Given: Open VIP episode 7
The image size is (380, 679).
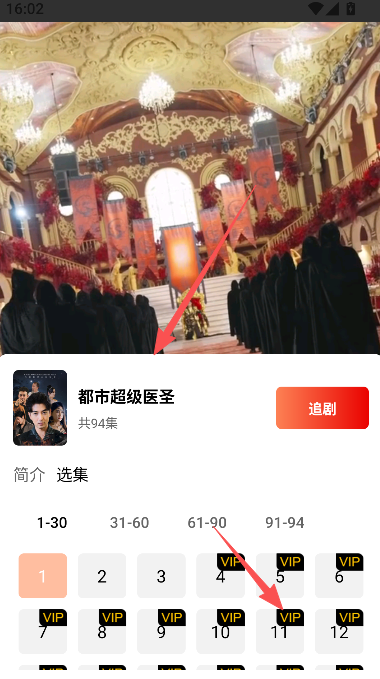Looking at the screenshot, I should [43, 631].
